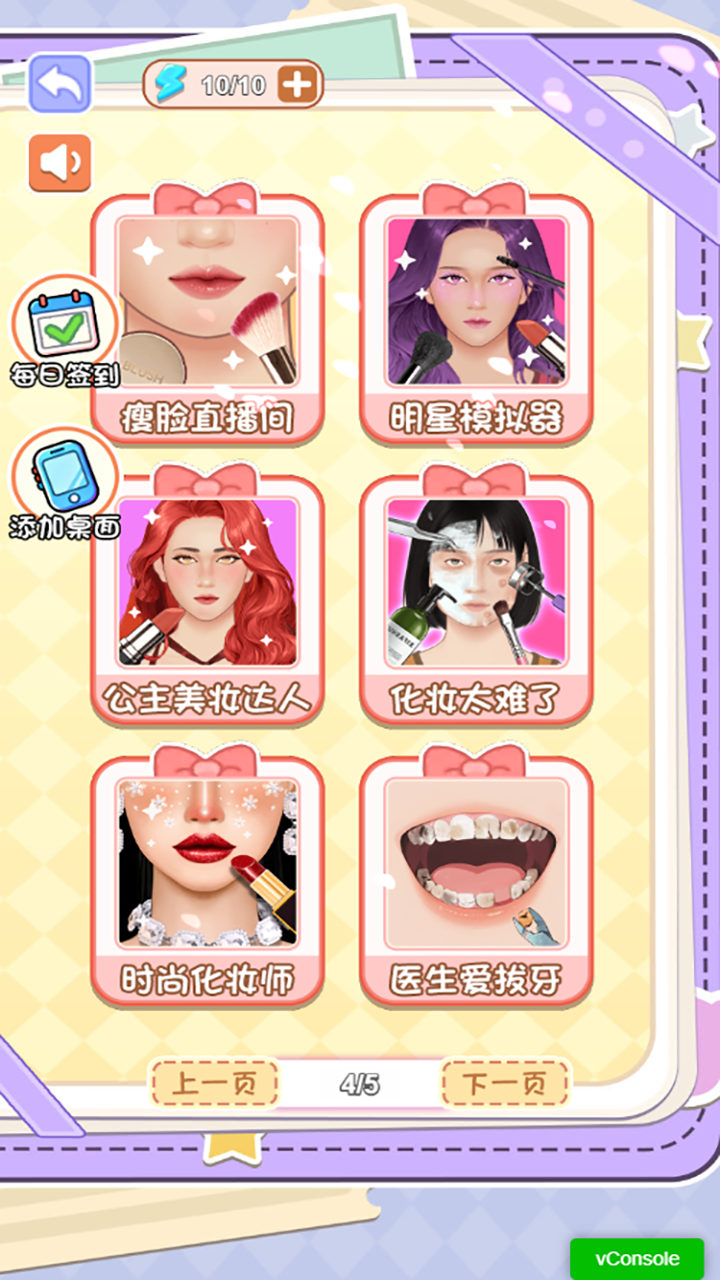
Task: Tap the back arrow button
Action: [58, 85]
